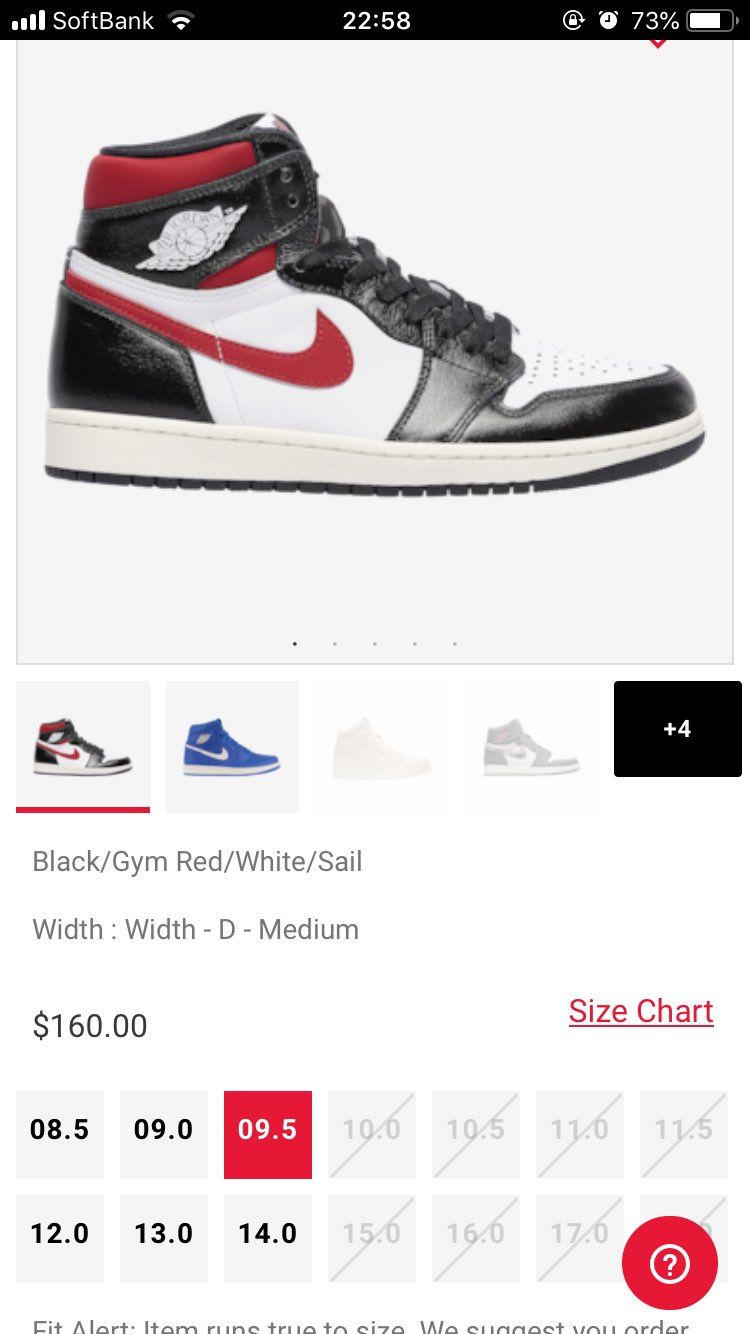750x1334 pixels.
Task: View the grey colorway thumbnail
Action: click(531, 746)
